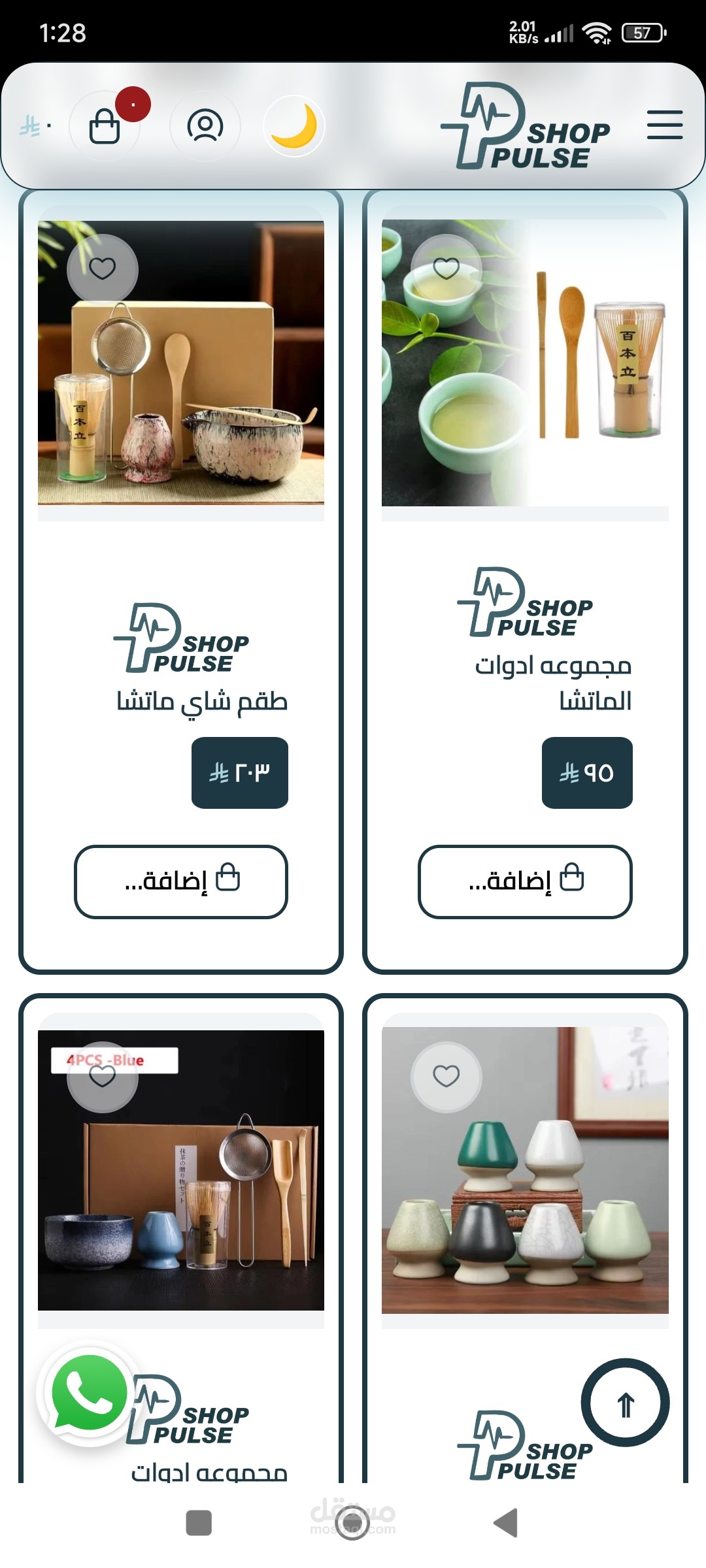Go to the Shop Pulse home logo
Image resolution: width=706 pixels, height=1568 pixels.
[526, 127]
